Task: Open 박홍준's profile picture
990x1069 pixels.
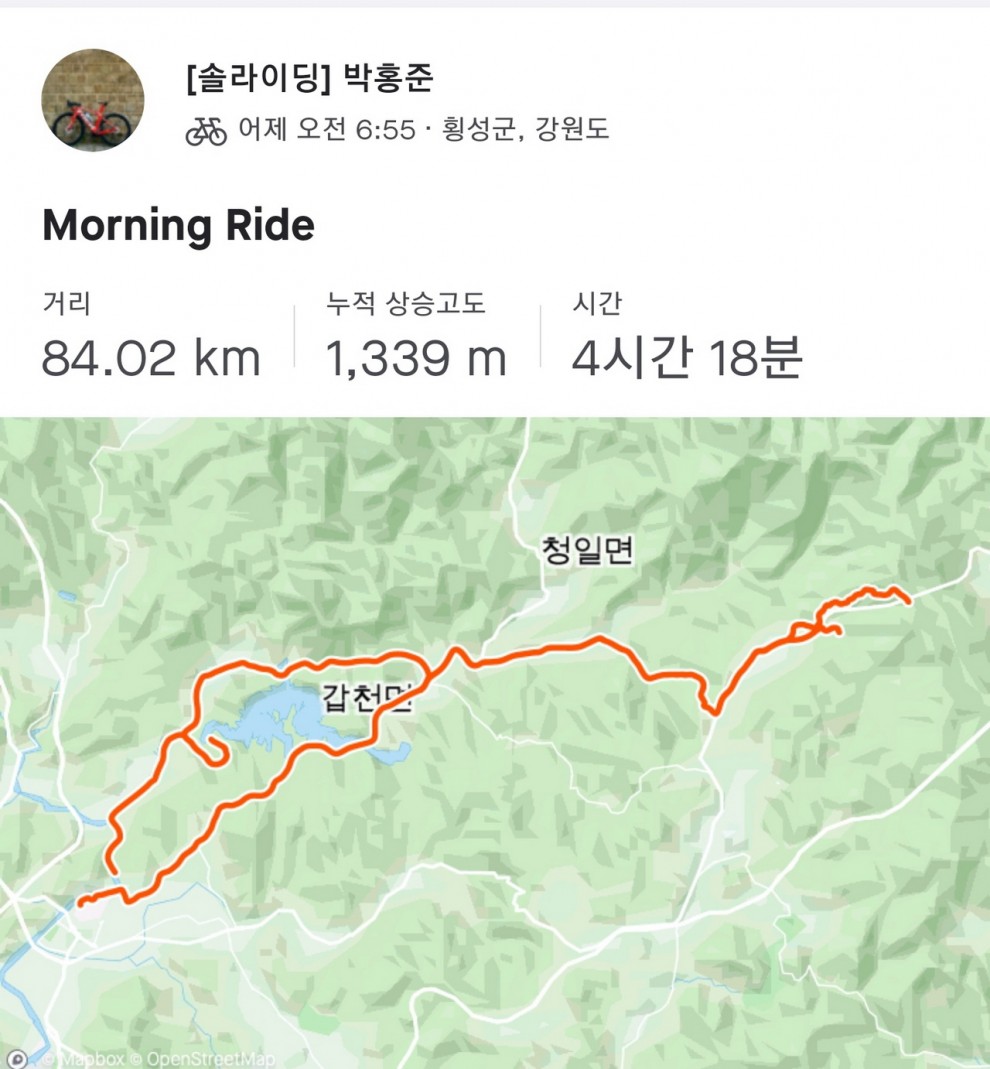Action: pos(92,100)
